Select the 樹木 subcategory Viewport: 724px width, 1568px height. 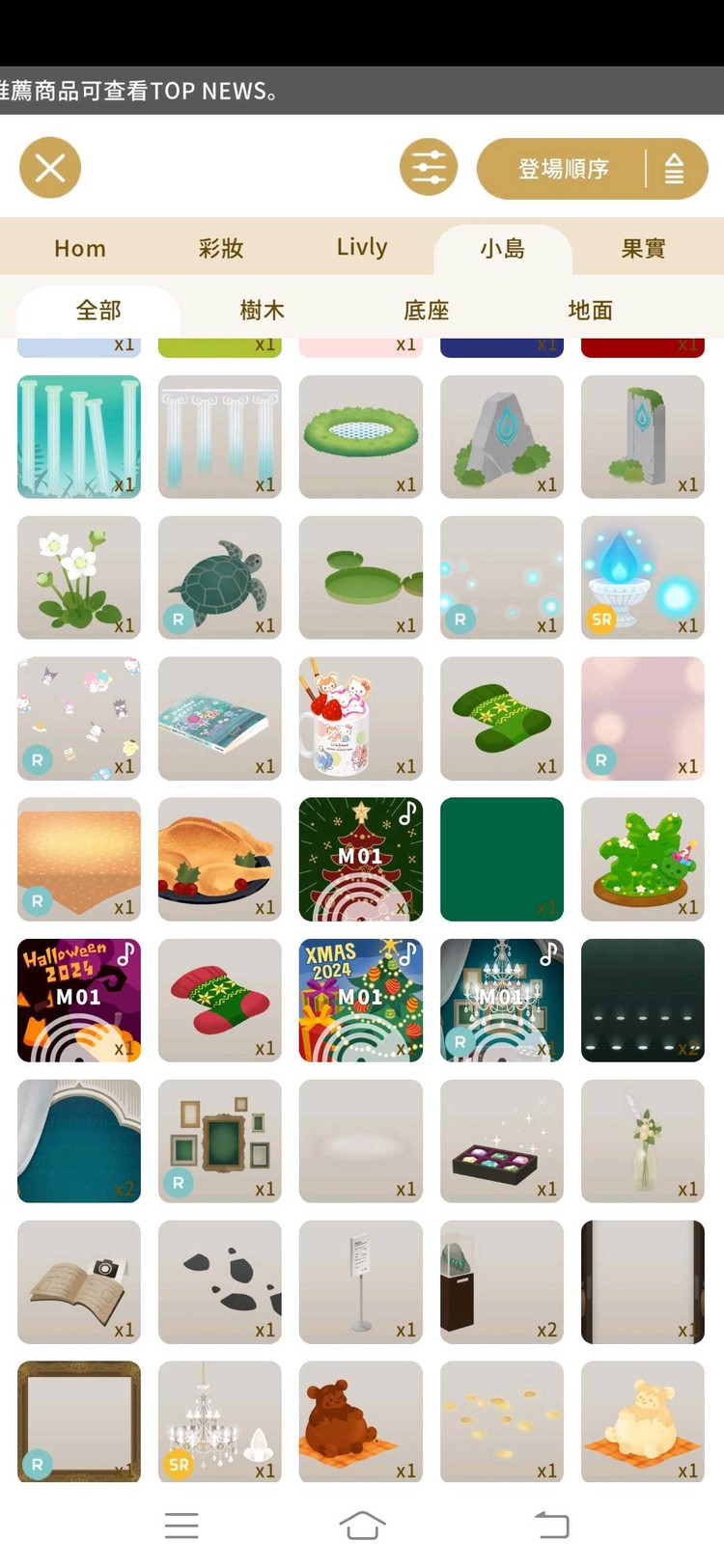[262, 310]
